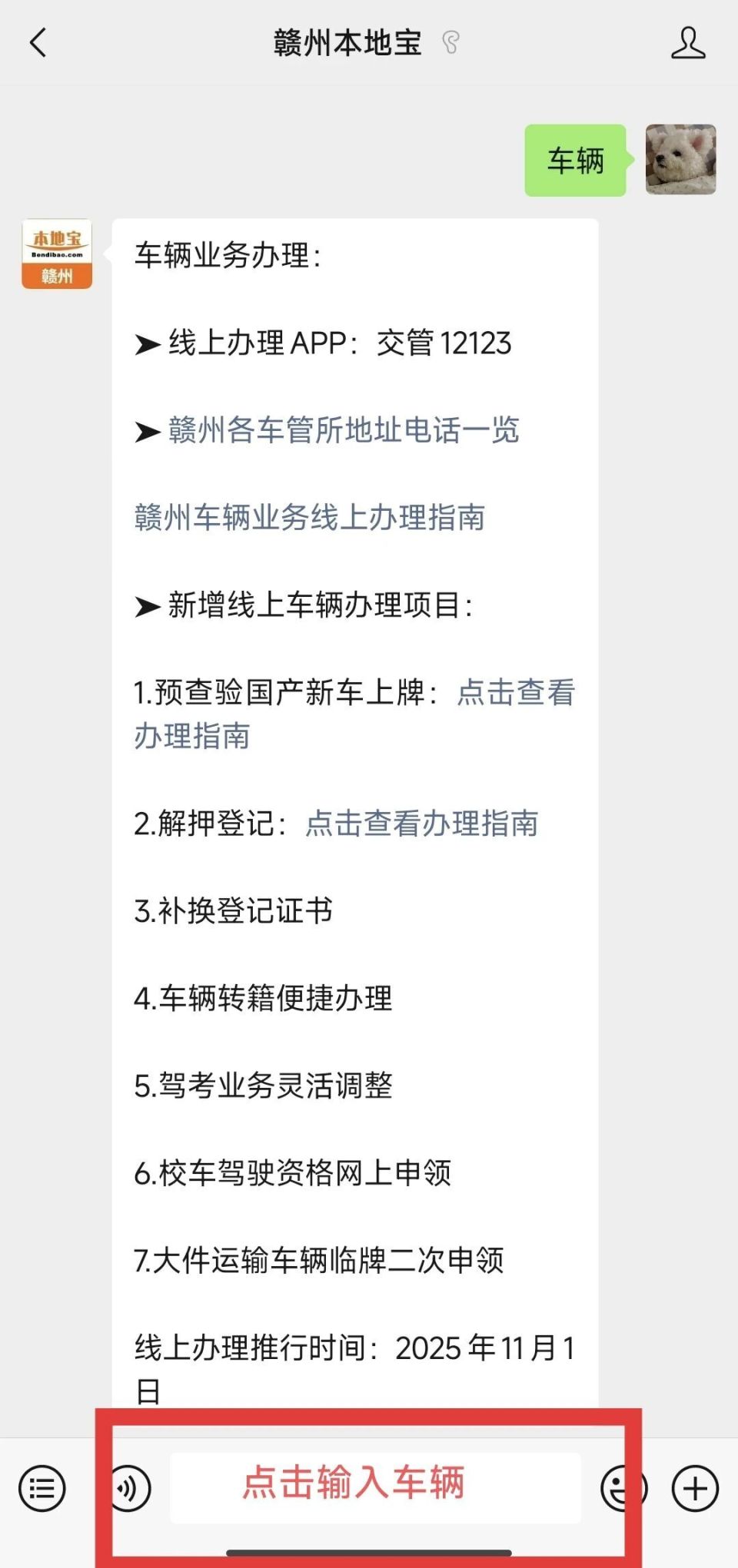Click the back arrow to leave chat
This screenshot has height=1568, width=738.
(37, 44)
